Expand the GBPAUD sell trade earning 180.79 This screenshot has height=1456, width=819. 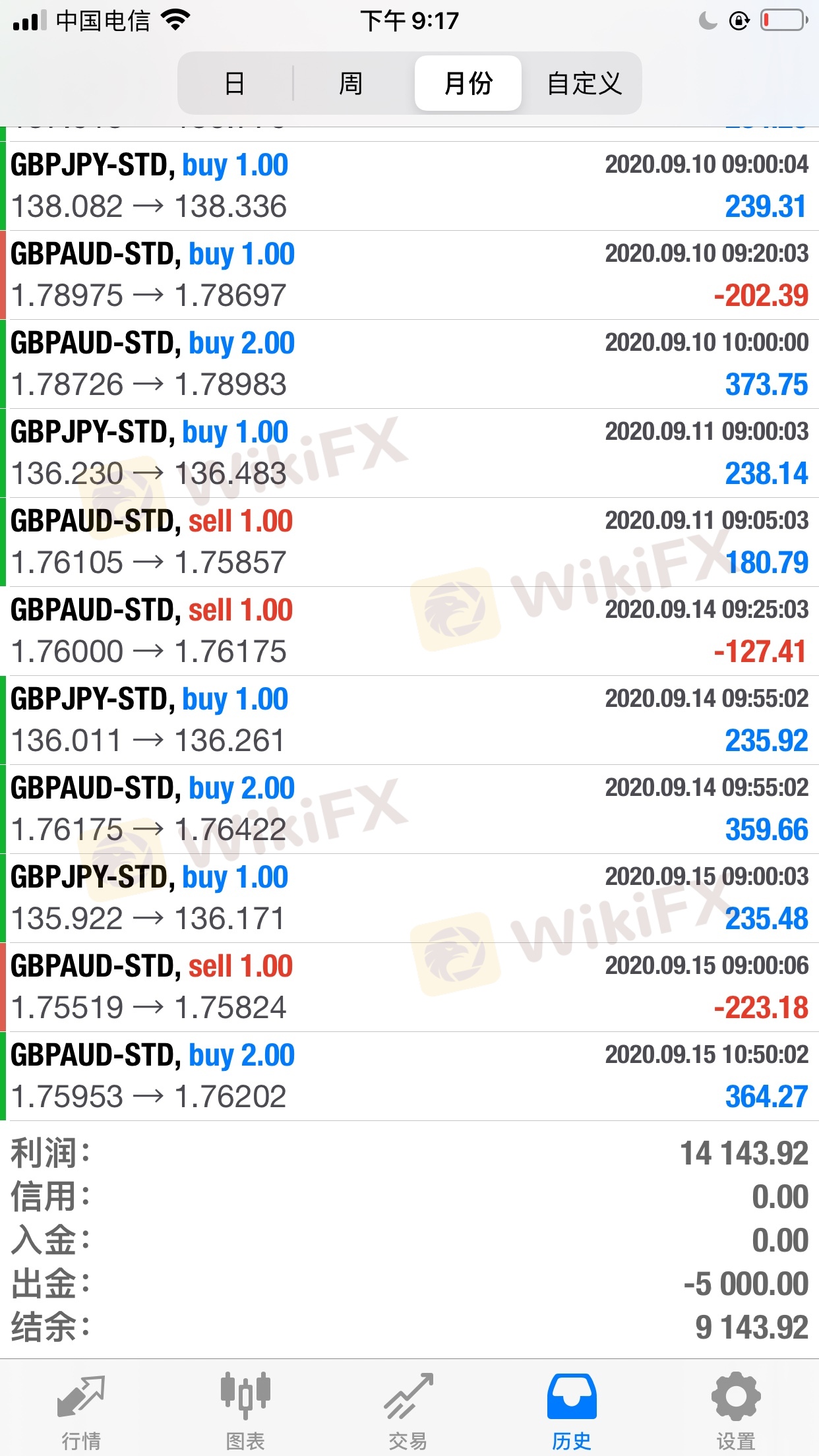tap(409, 542)
